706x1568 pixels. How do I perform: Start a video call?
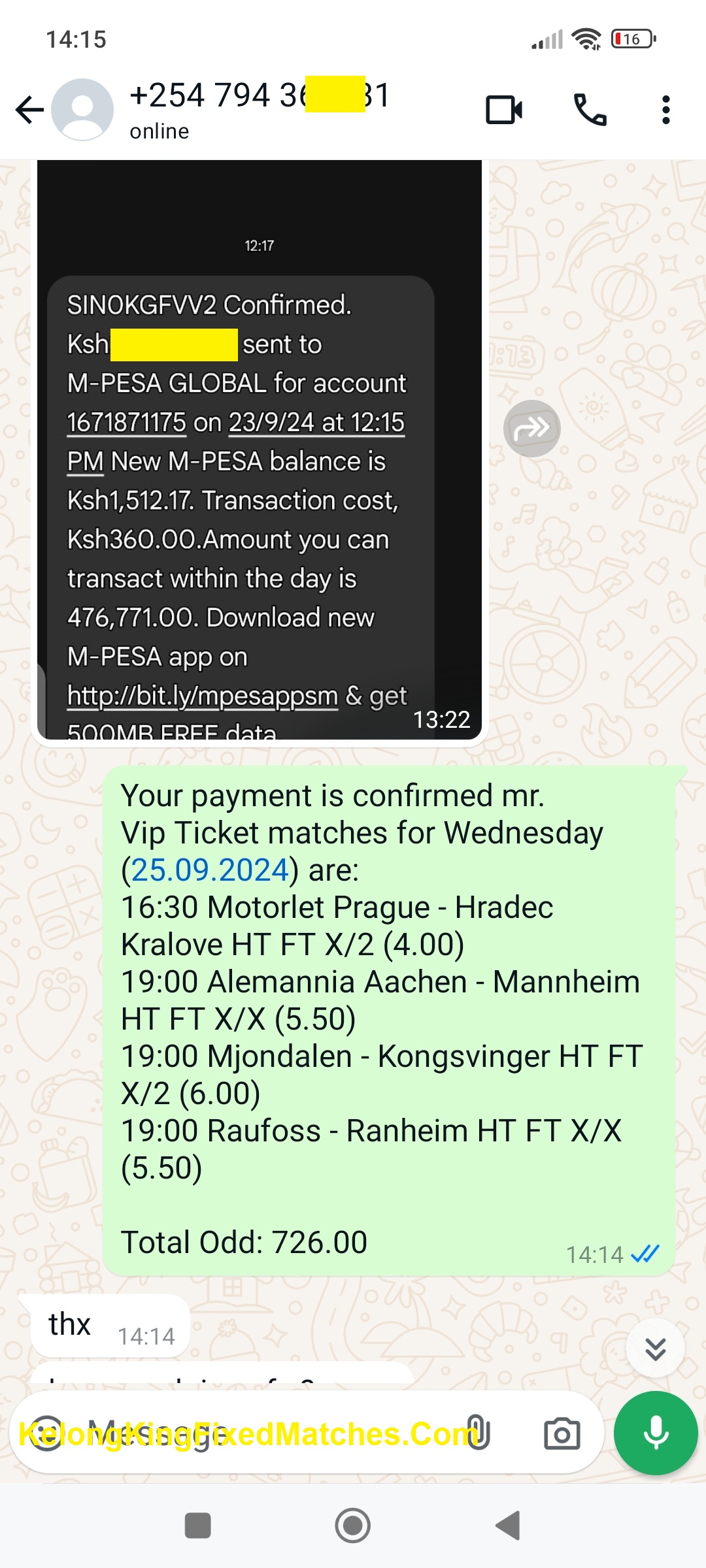(x=504, y=110)
